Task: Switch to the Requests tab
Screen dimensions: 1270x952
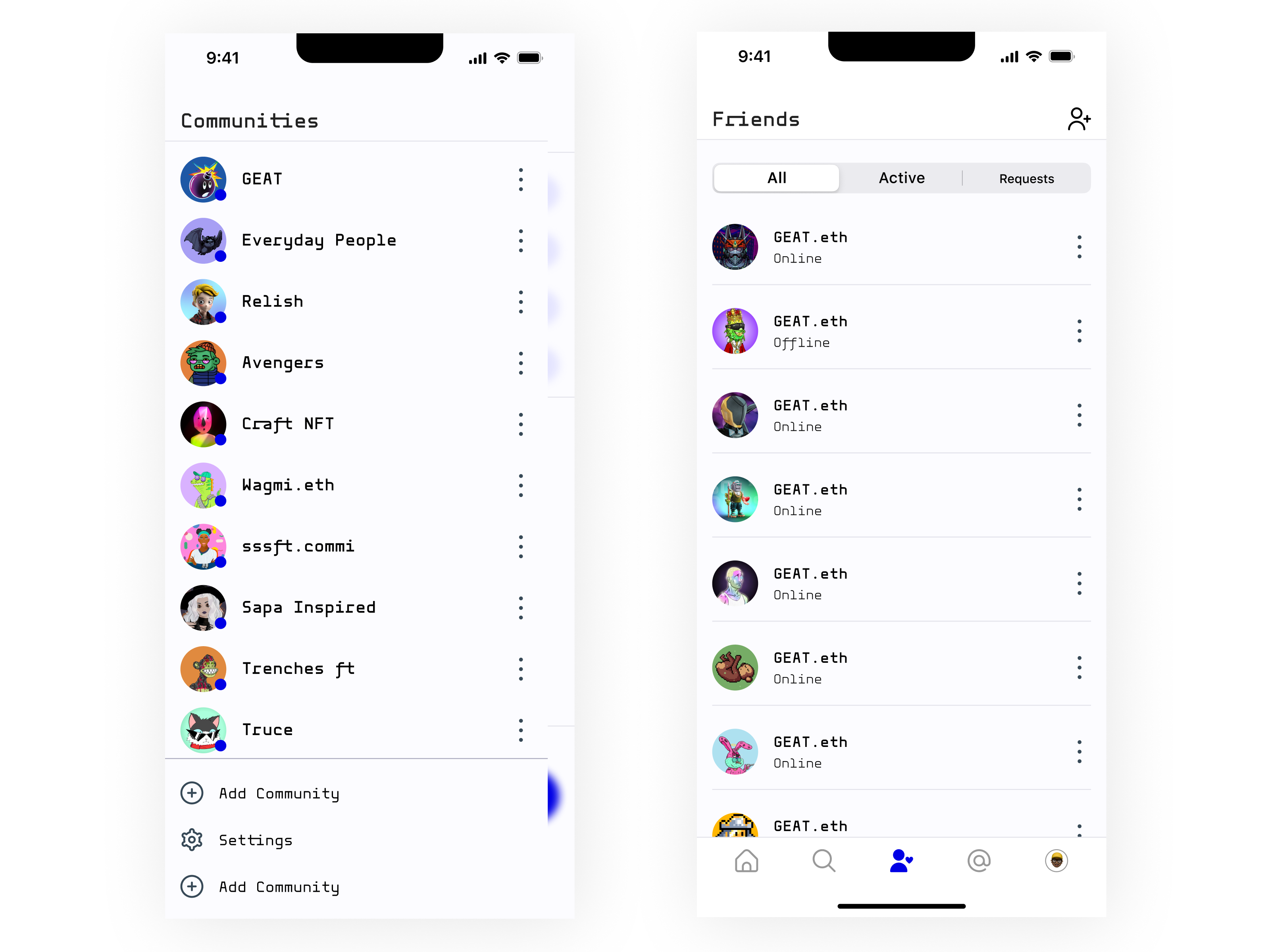Action: pyautogui.click(x=1026, y=178)
